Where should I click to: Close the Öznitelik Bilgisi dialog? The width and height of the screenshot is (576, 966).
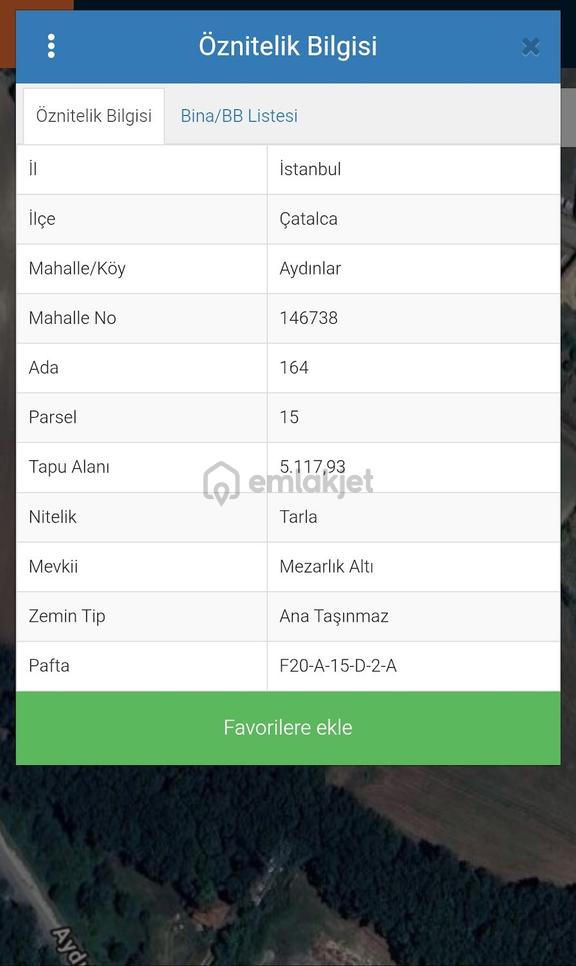click(x=530, y=47)
